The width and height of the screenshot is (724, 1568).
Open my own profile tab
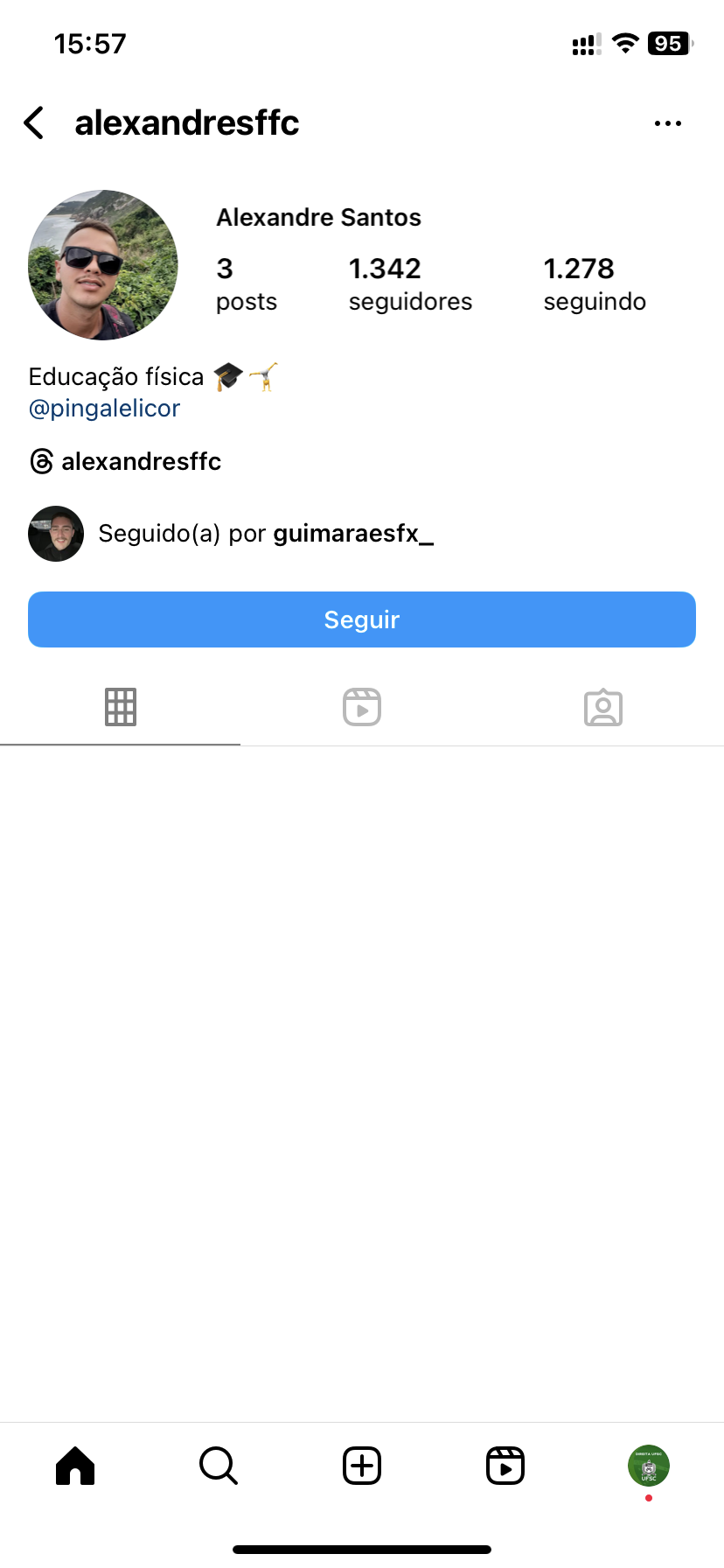(649, 1466)
